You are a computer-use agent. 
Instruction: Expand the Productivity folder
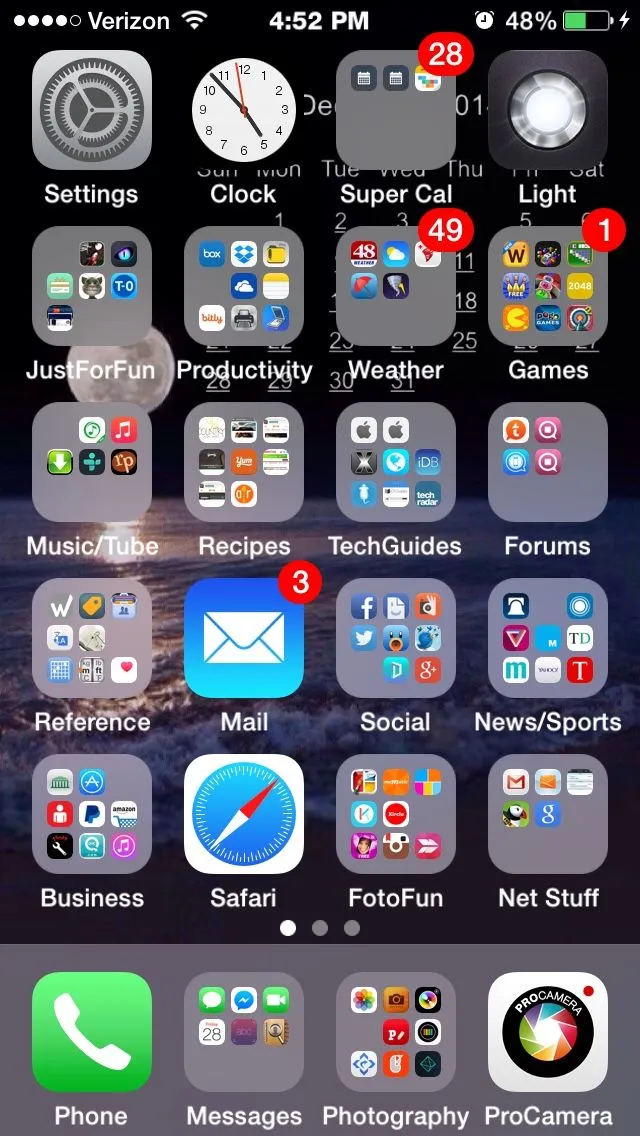(244, 286)
